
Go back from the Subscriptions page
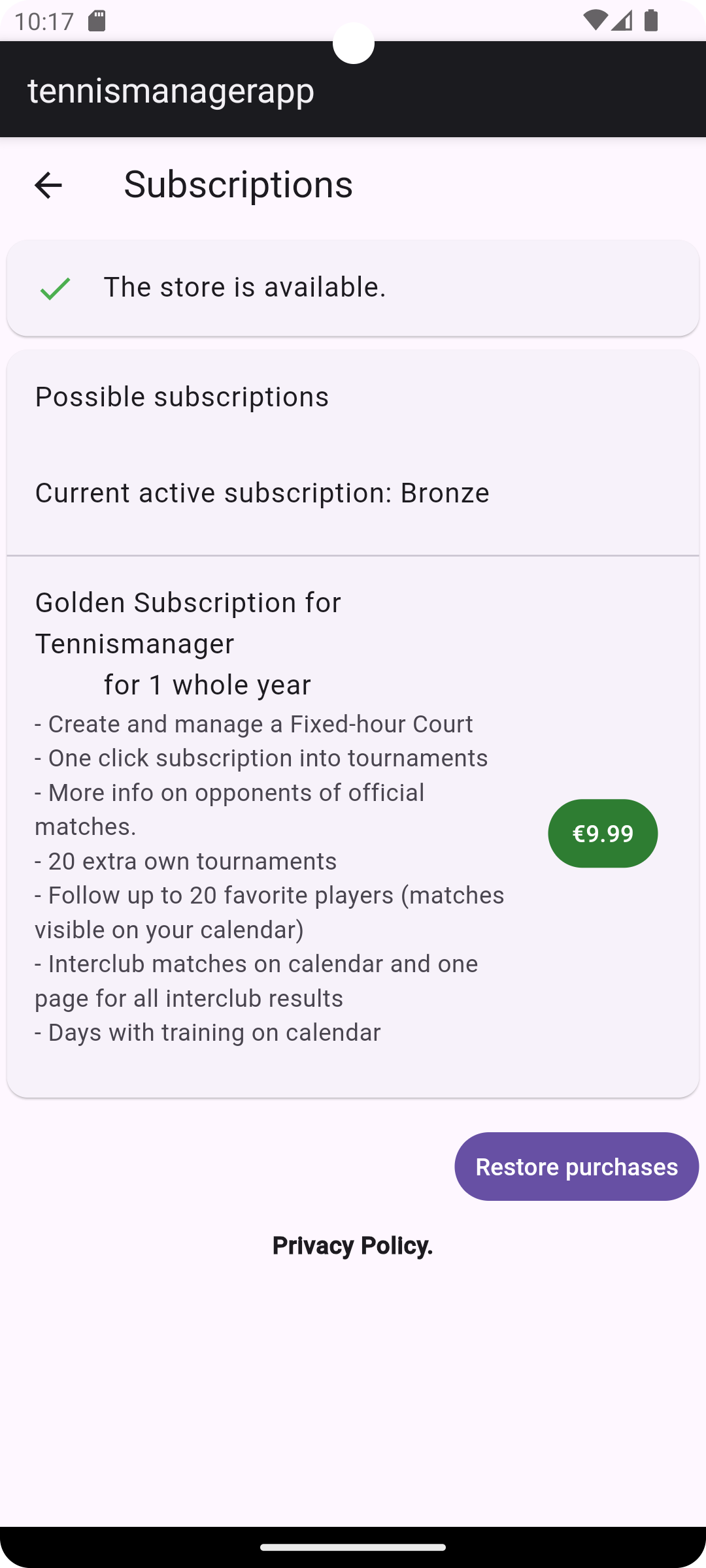point(48,185)
